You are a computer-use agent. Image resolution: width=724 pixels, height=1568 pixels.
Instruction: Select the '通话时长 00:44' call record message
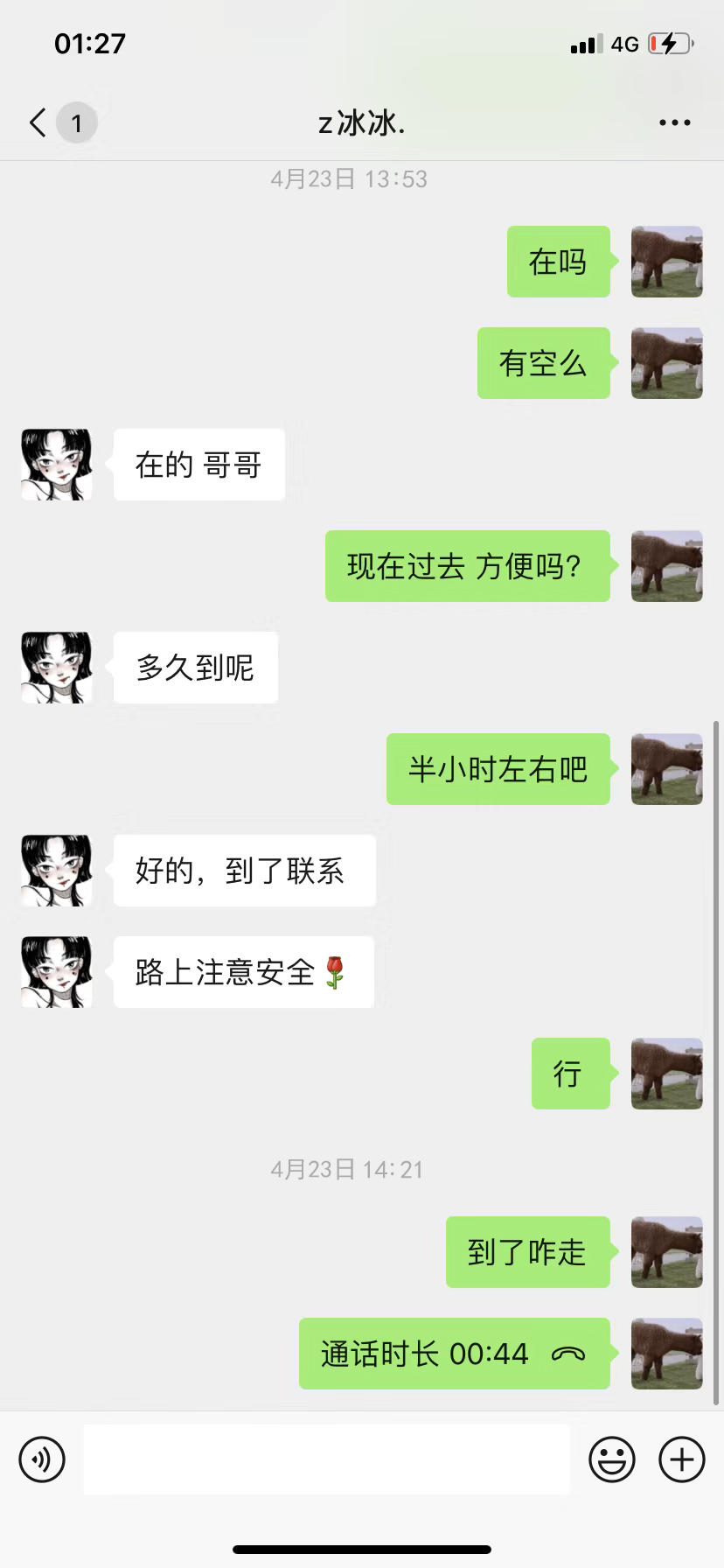click(455, 1354)
